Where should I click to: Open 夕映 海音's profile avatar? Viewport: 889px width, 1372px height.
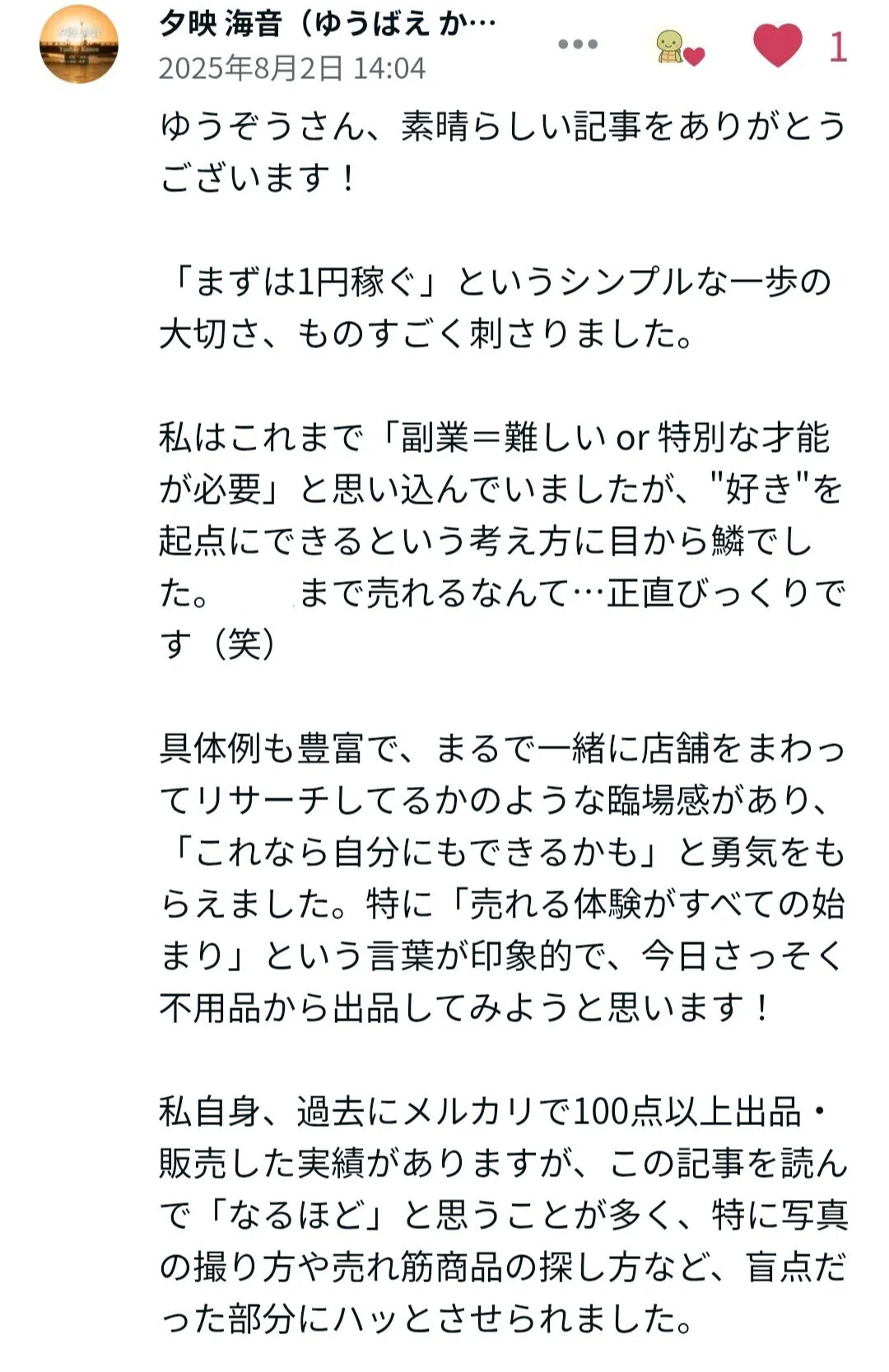[x=79, y=44]
